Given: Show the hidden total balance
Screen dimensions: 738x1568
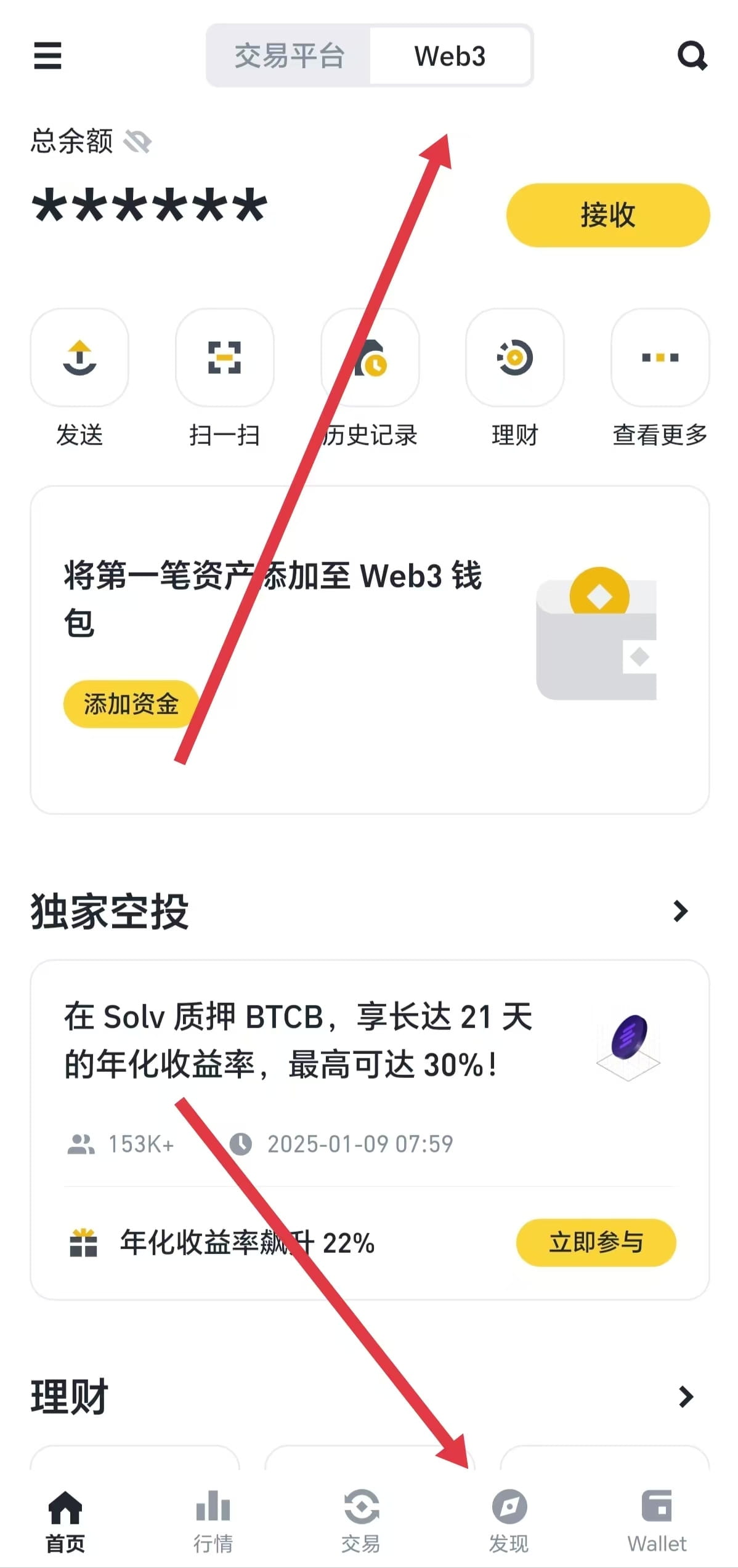Looking at the screenshot, I should tap(137, 142).
